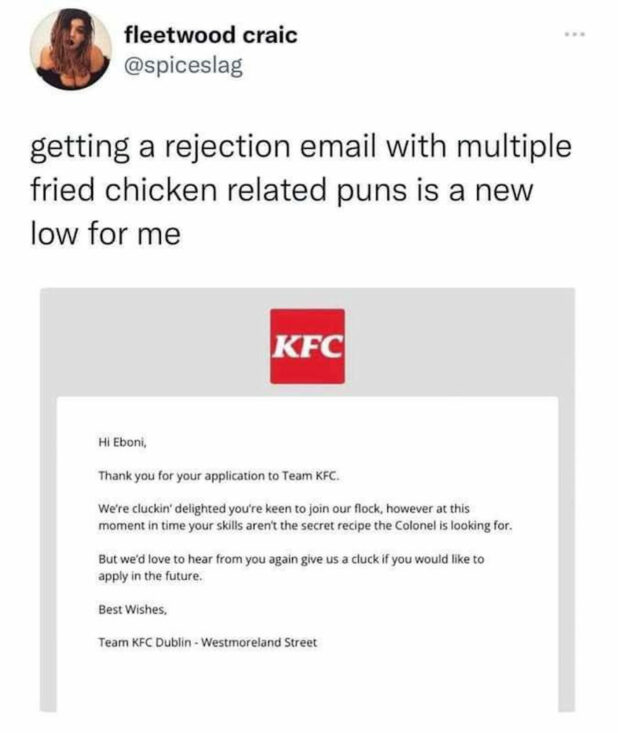Open the tweet's three-dot overflow menu
The width and height of the screenshot is (618, 733).
573,34
